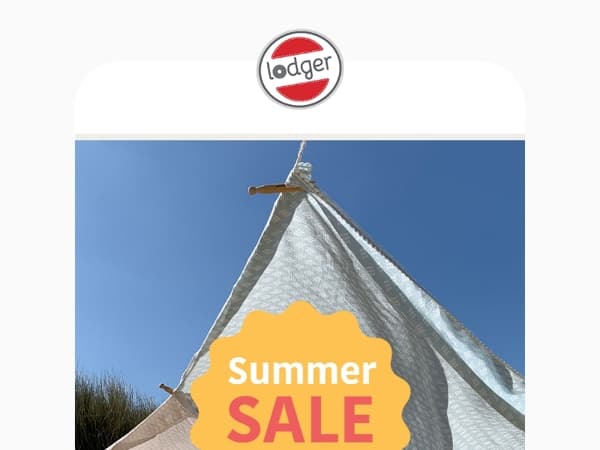Viewport: 600px width, 450px height.
Task: Open the Summer Sale banner image
Action: [x=300, y=295]
